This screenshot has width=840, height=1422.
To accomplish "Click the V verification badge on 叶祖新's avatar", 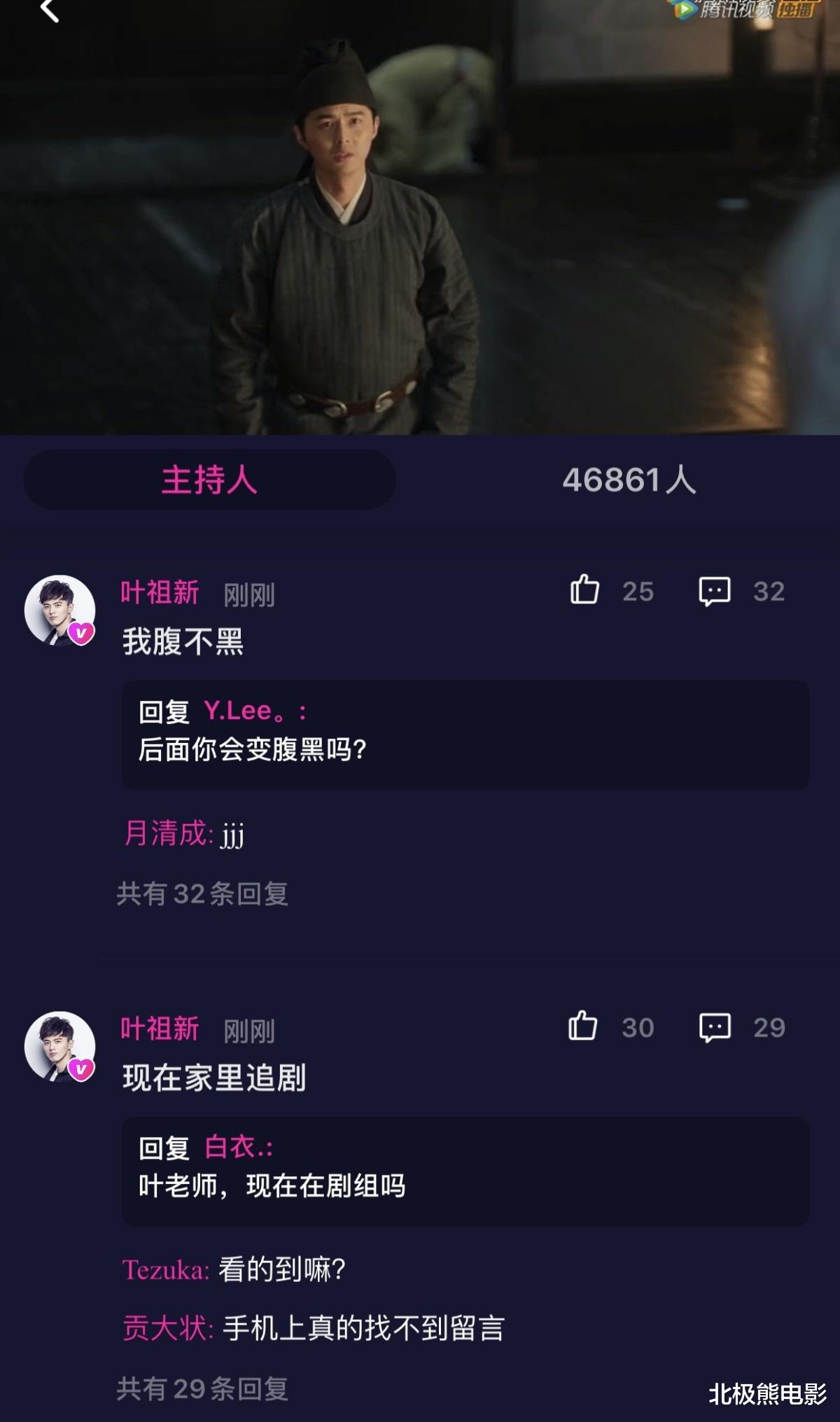I will [x=83, y=632].
